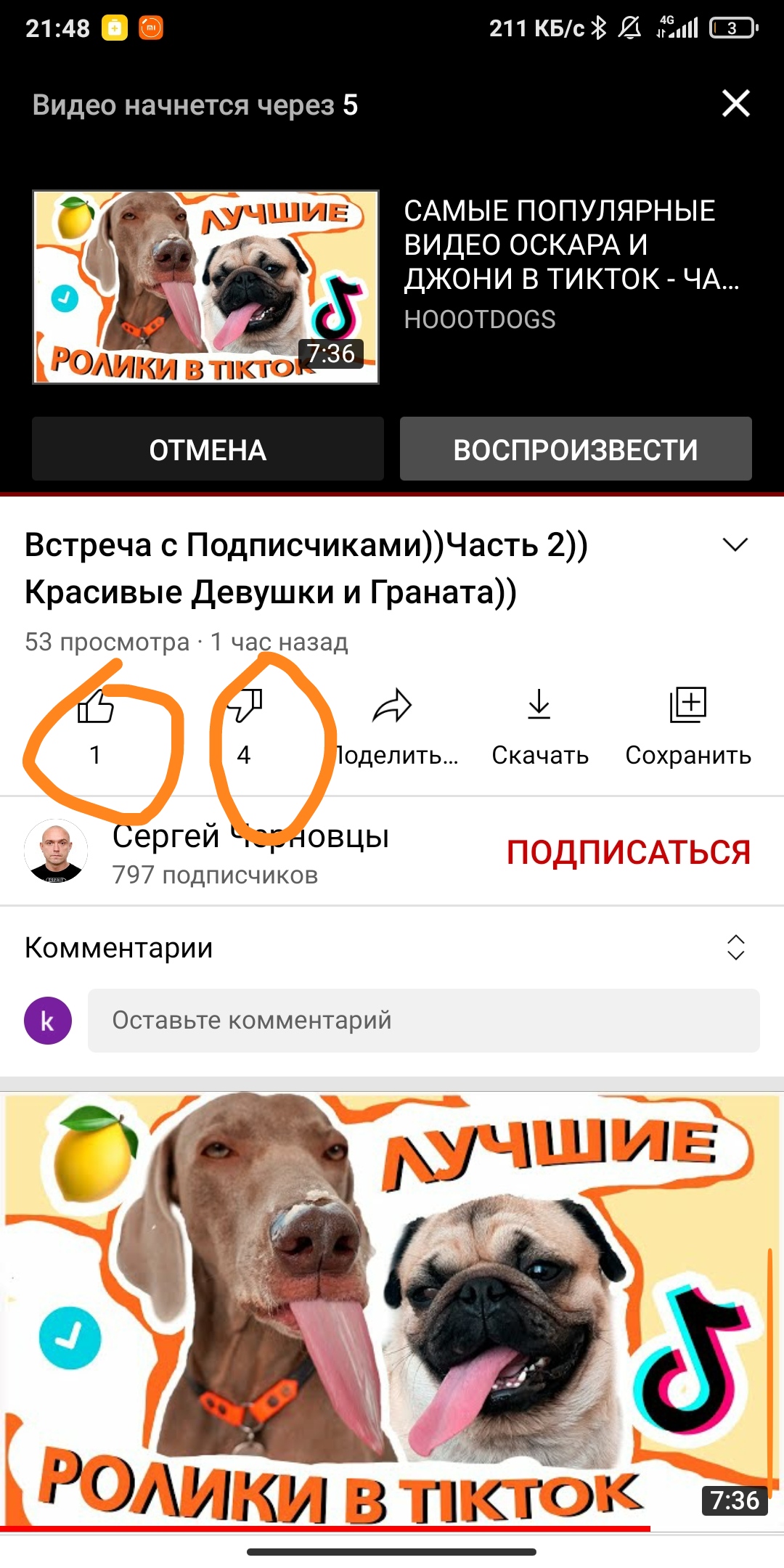
Task: Open Сергей Черновцы channel avatar
Action: click(56, 851)
